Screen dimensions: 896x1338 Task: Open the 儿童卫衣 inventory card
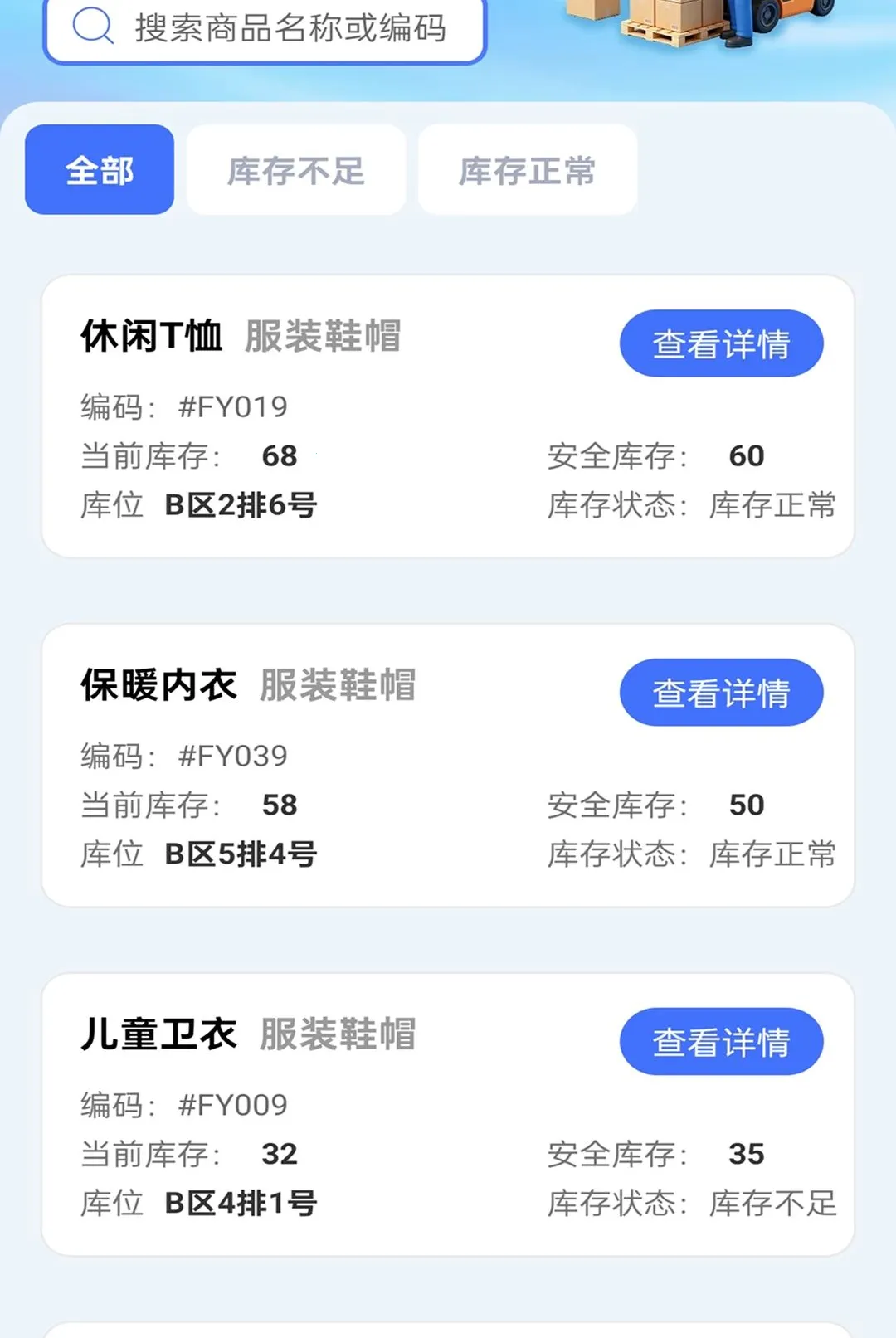point(448,1115)
